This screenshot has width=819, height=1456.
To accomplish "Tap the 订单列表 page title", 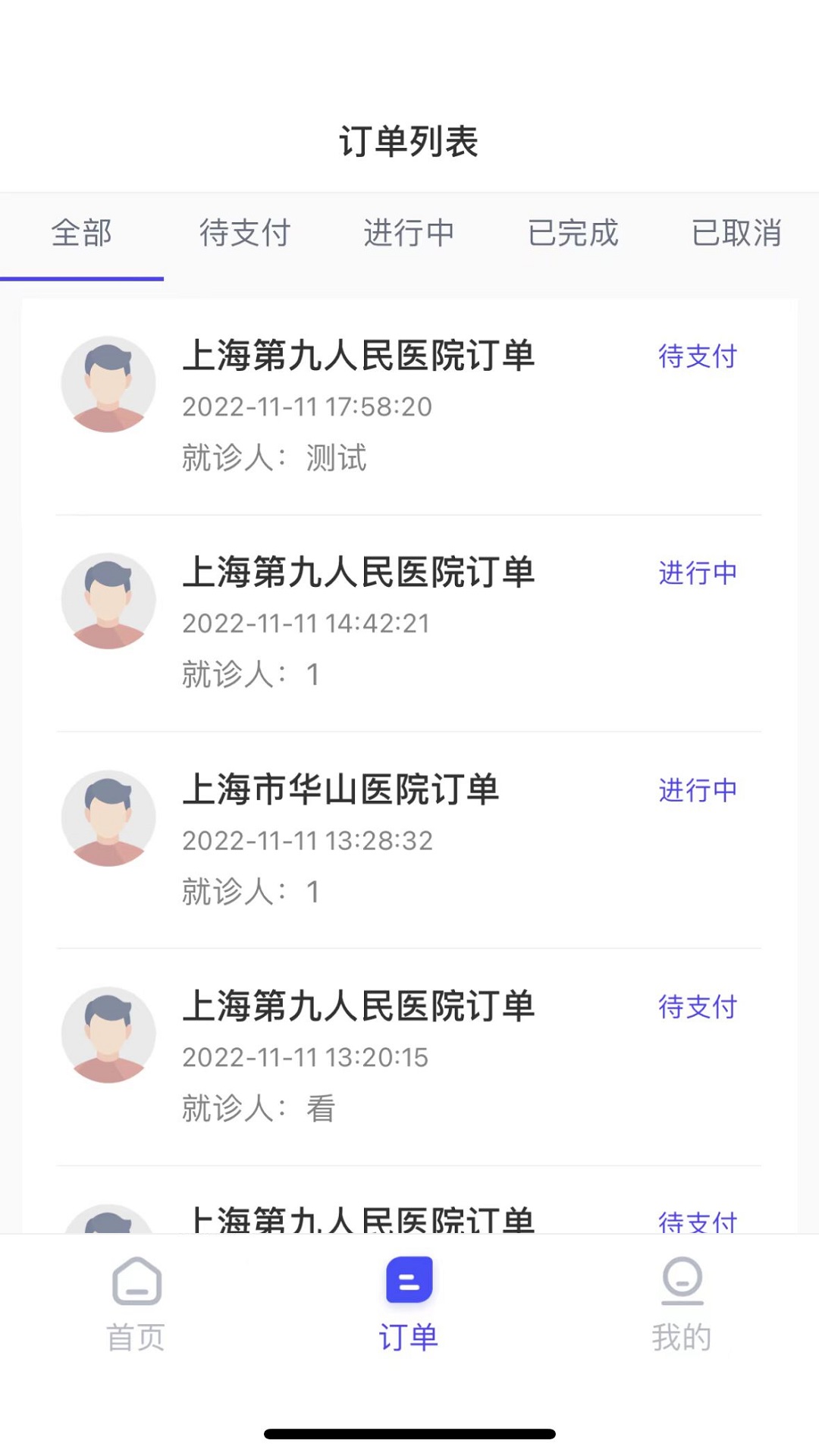I will click(x=409, y=140).
